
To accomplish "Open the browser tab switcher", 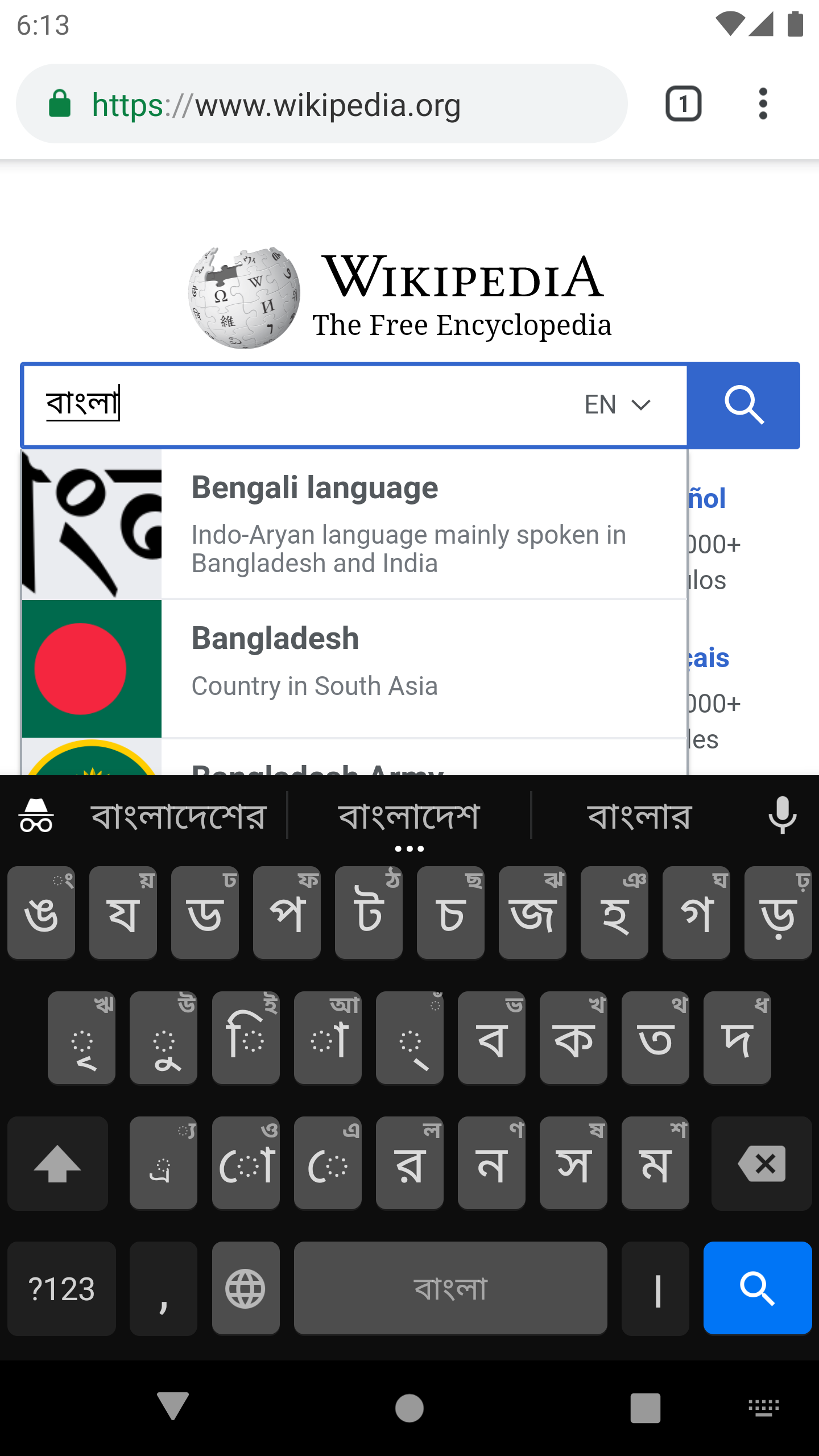I will click(683, 104).
